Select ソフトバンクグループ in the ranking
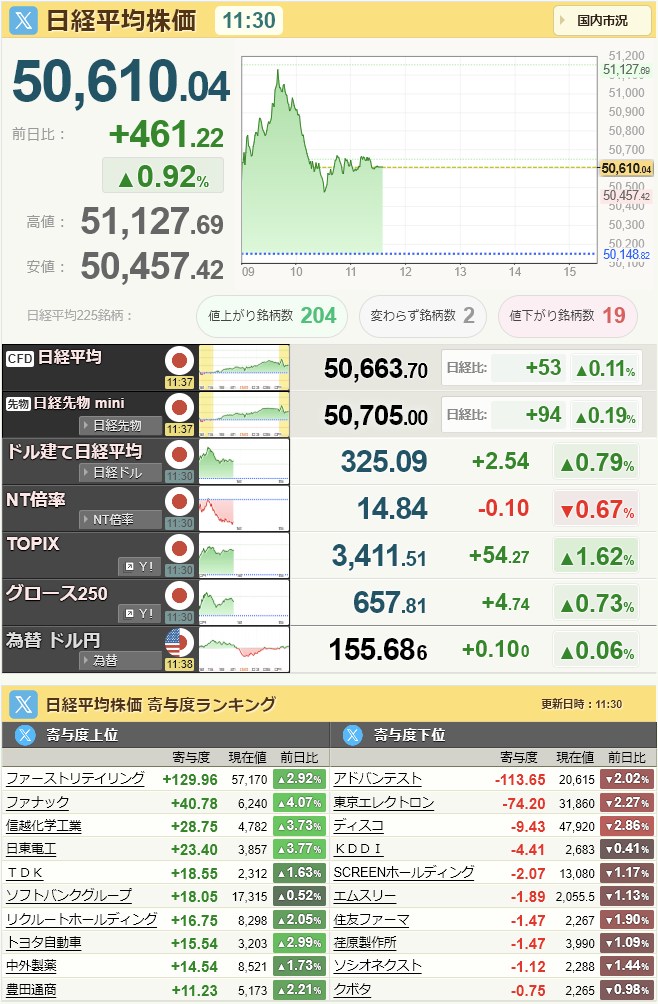Image resolution: width=658 pixels, height=1004 pixels. 68,895
